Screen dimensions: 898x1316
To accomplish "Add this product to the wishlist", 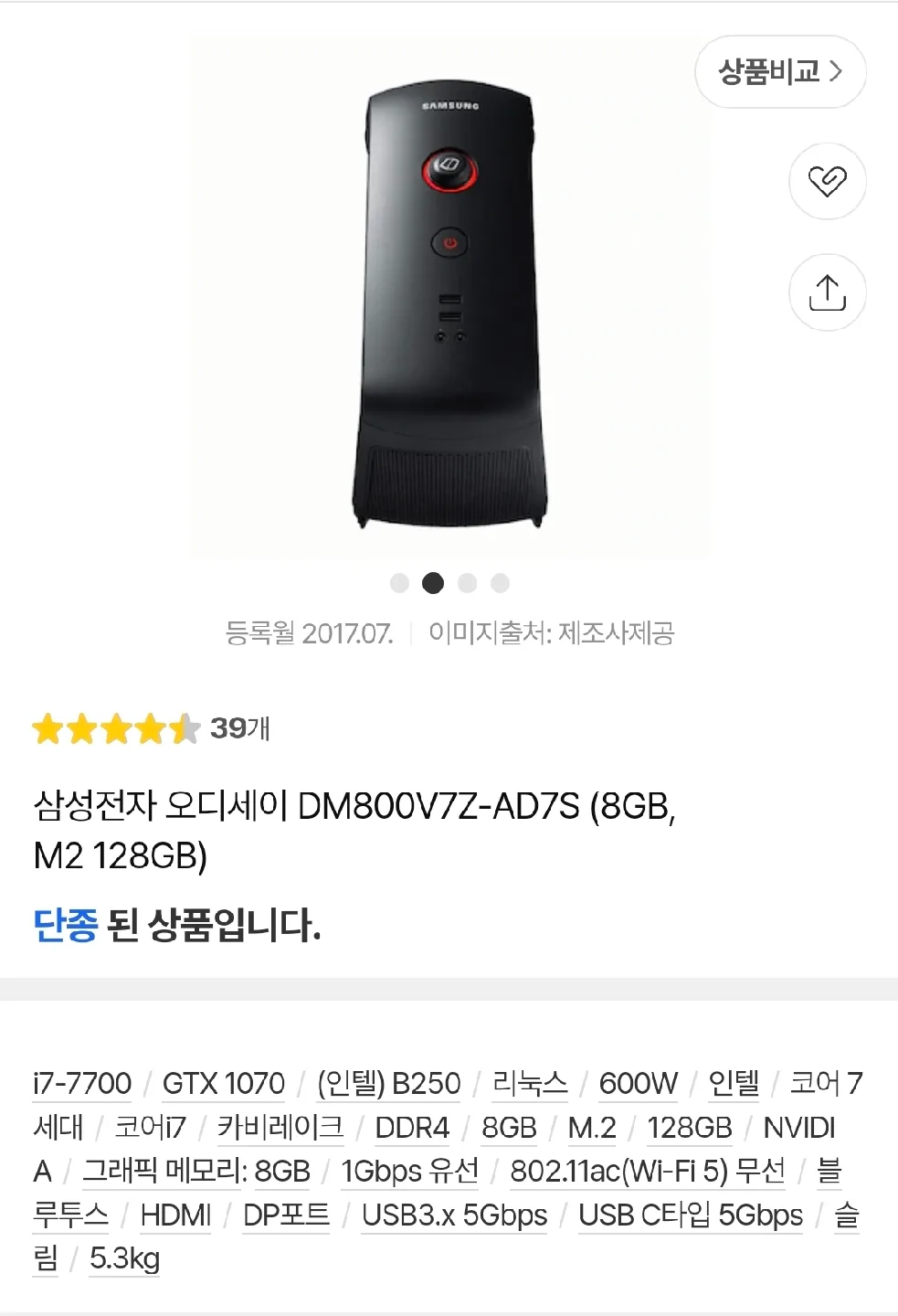I will [x=827, y=181].
